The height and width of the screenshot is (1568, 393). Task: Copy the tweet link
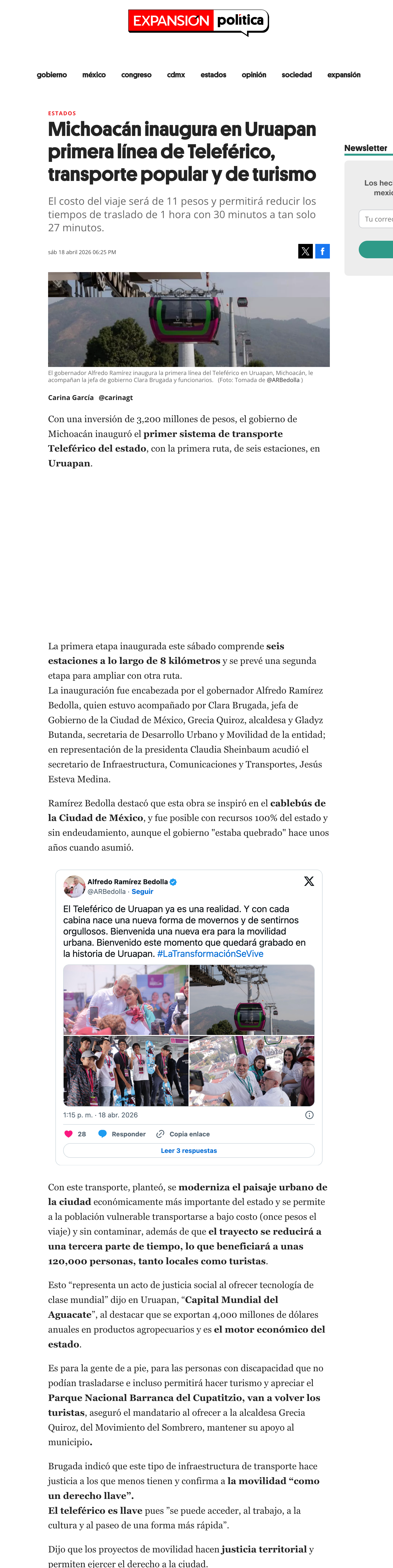tap(183, 1134)
